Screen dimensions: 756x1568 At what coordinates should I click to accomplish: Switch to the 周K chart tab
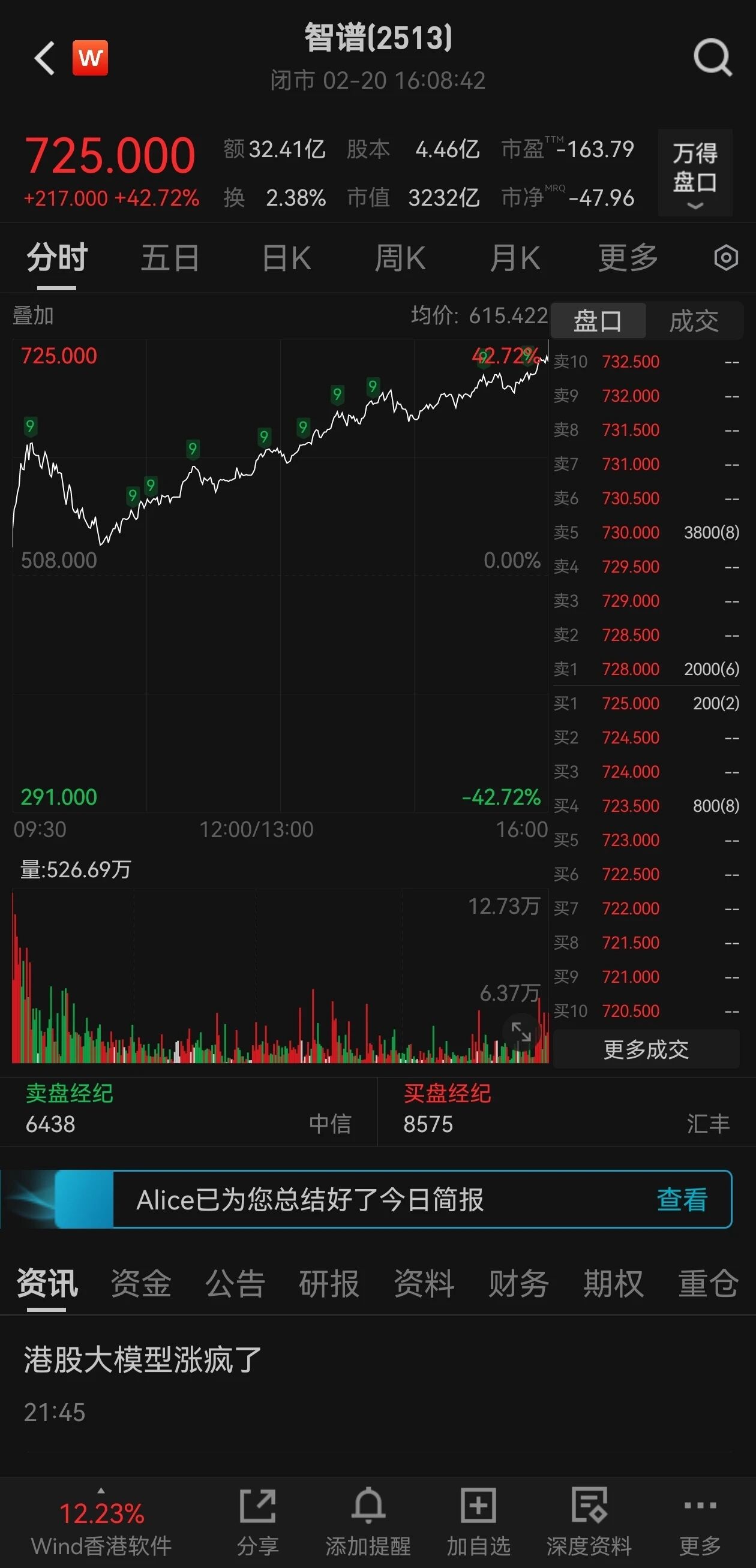point(400,258)
